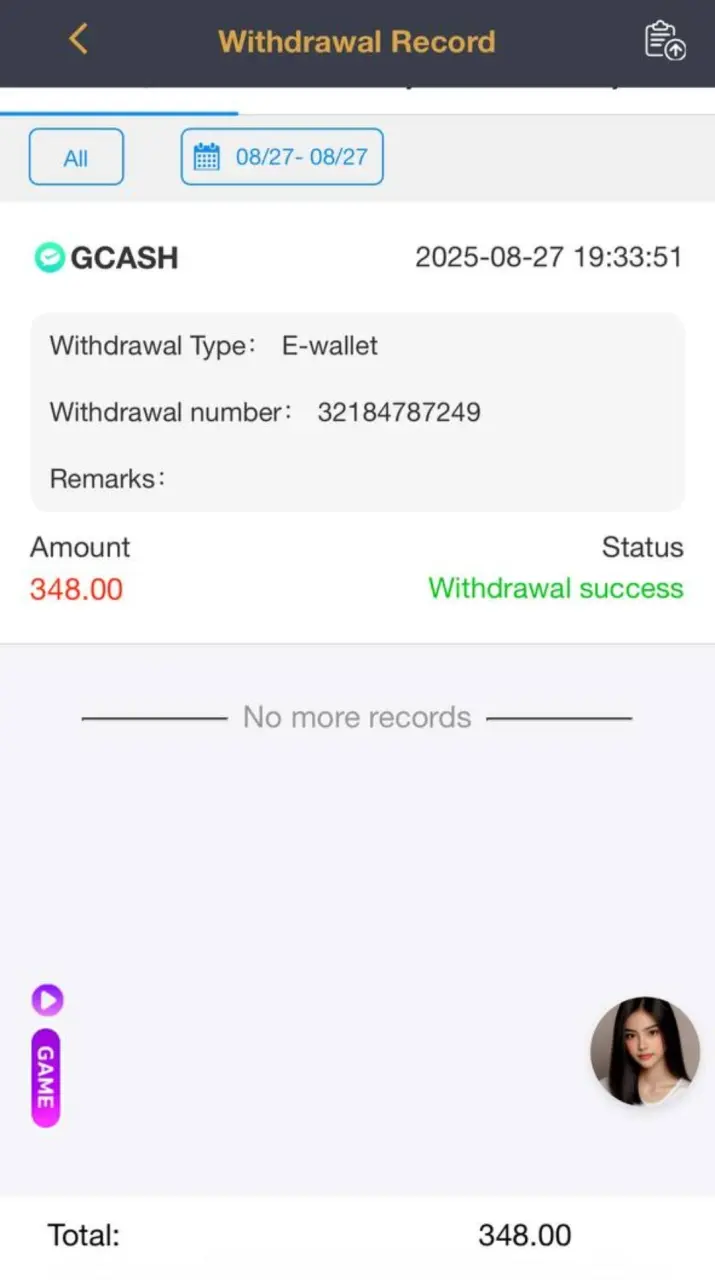Go back from Withdrawal Record
The height and width of the screenshot is (1280, 715).
(78, 40)
